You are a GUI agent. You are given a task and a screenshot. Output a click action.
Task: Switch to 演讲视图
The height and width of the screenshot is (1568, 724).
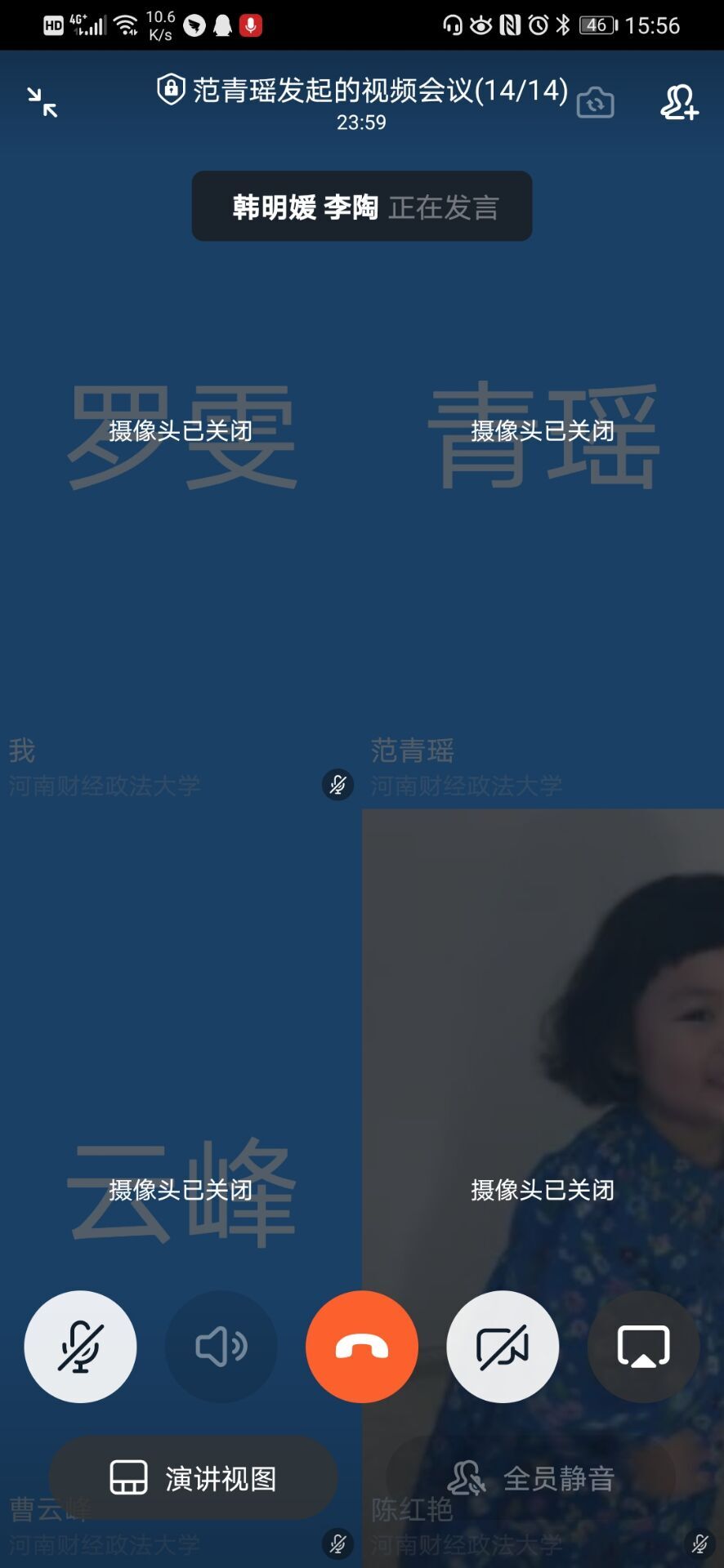(194, 1478)
